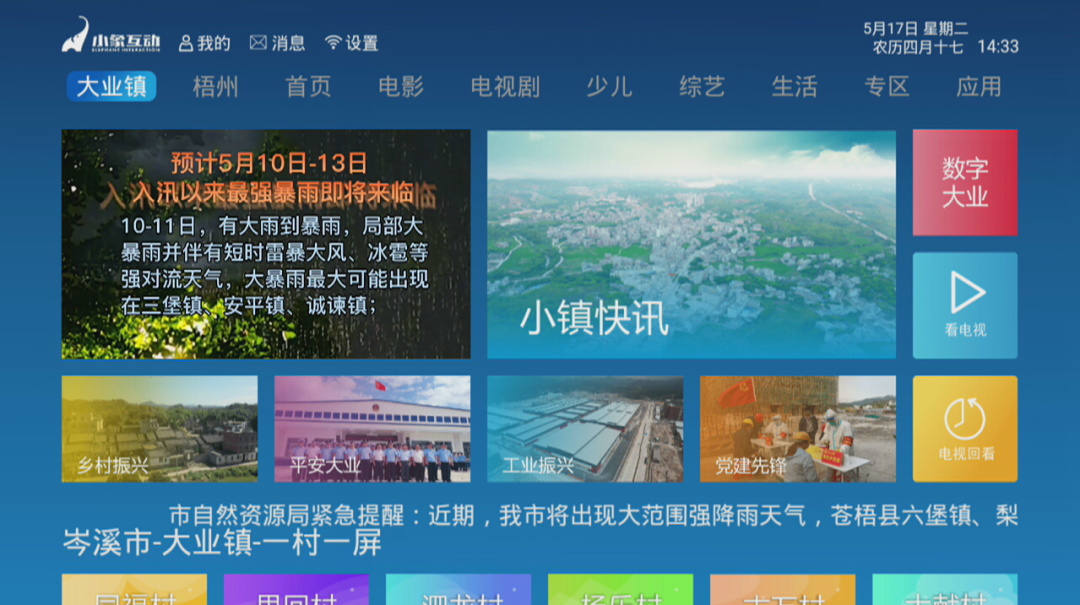1080x605 pixels.
Task: Go to the 生活 tab
Action: tap(795, 87)
